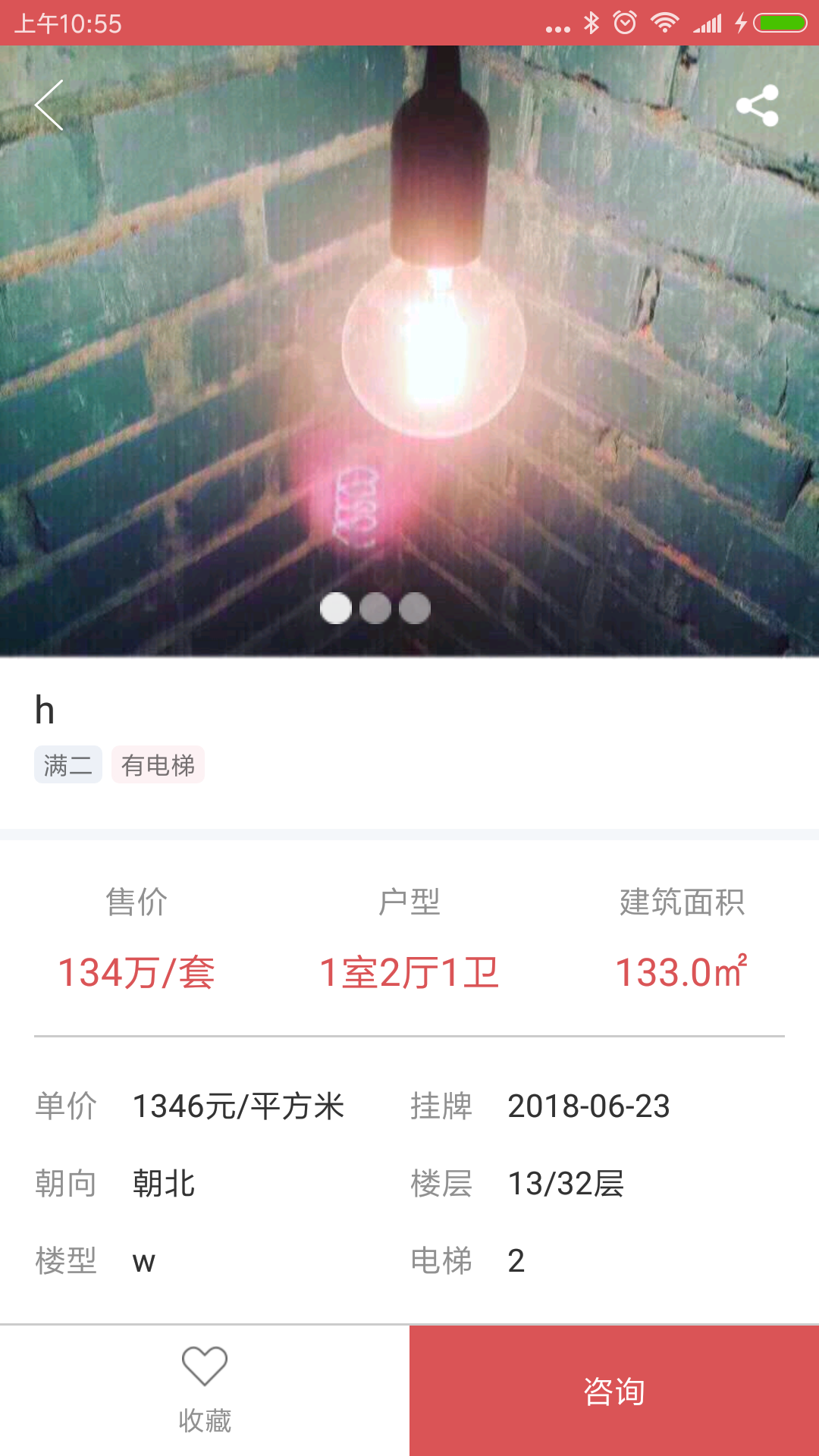This screenshot has height=1456, width=819.
Task: Go back using the top-left arrow
Action: pos(49,105)
